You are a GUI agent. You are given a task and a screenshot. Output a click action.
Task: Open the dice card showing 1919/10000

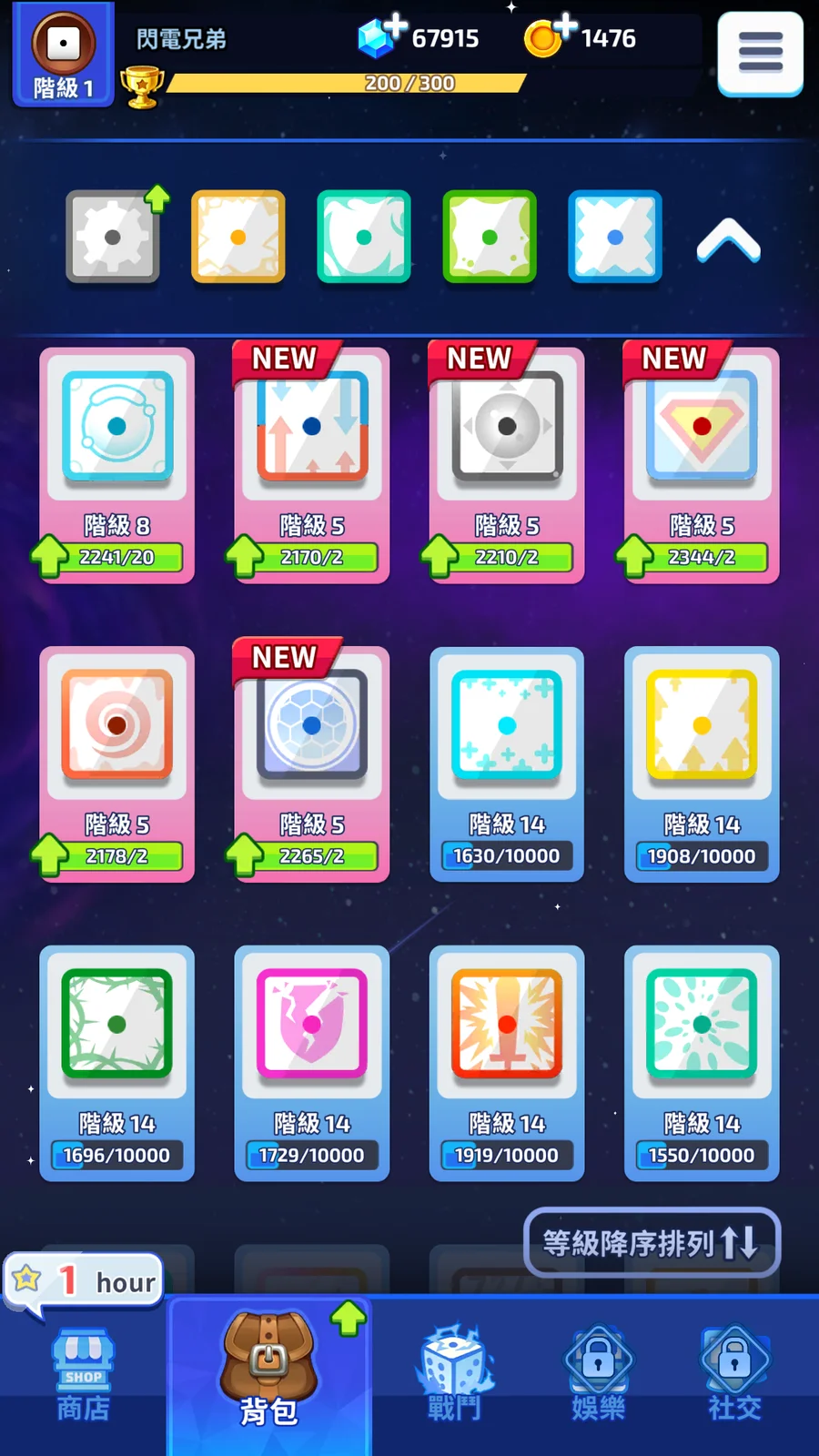(x=506, y=1062)
